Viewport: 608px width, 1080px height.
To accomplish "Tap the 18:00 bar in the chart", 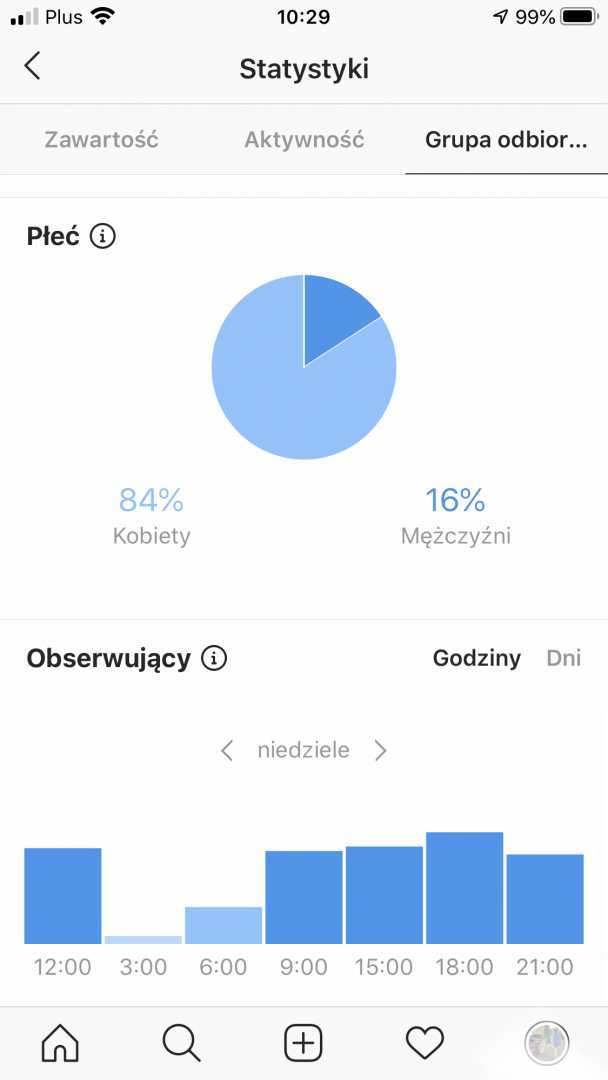I will pyautogui.click(x=464, y=888).
